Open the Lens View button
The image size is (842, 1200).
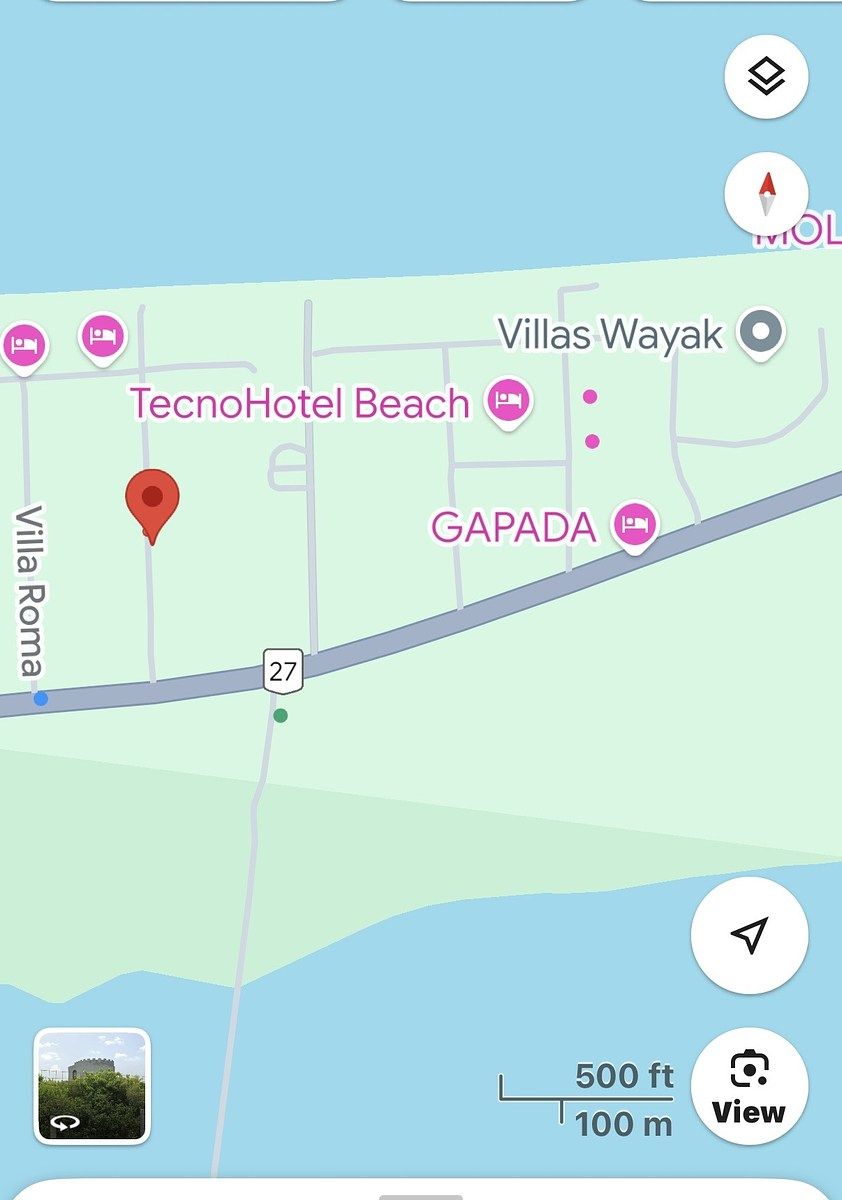[749, 1086]
